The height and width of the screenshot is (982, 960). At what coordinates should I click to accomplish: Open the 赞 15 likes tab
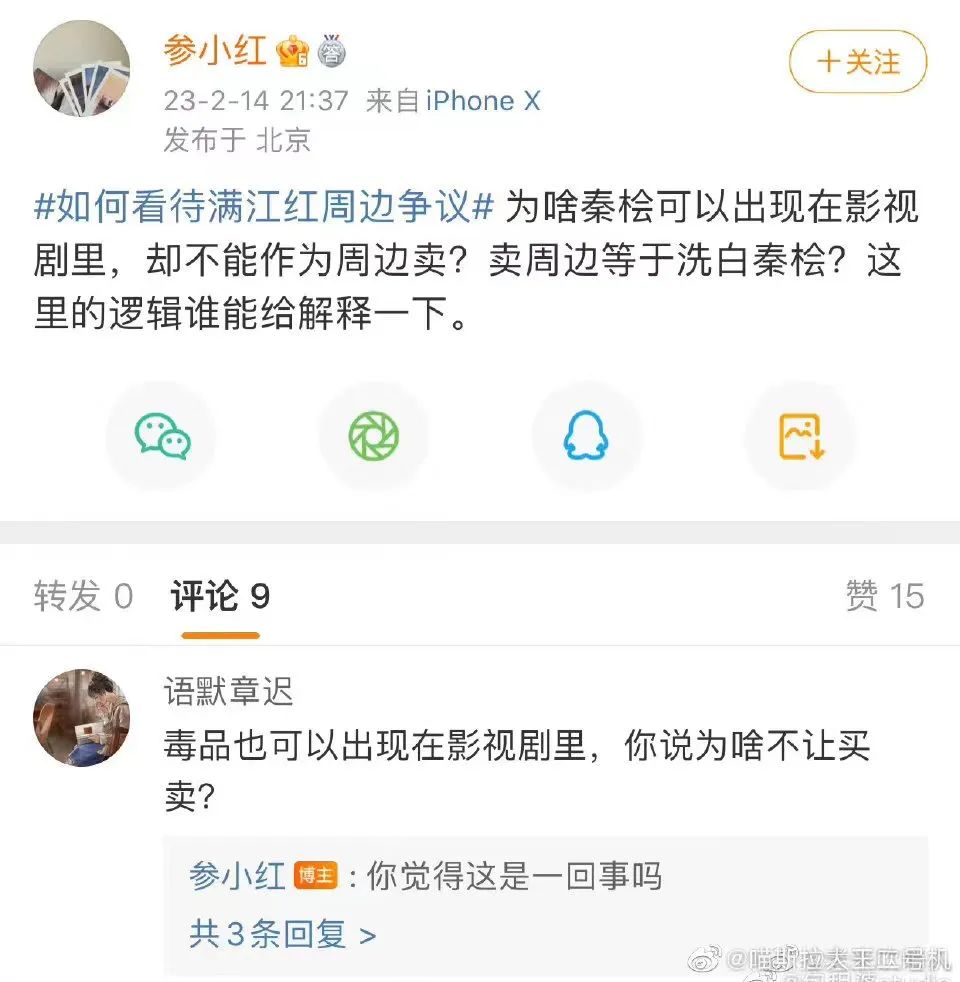point(885,596)
